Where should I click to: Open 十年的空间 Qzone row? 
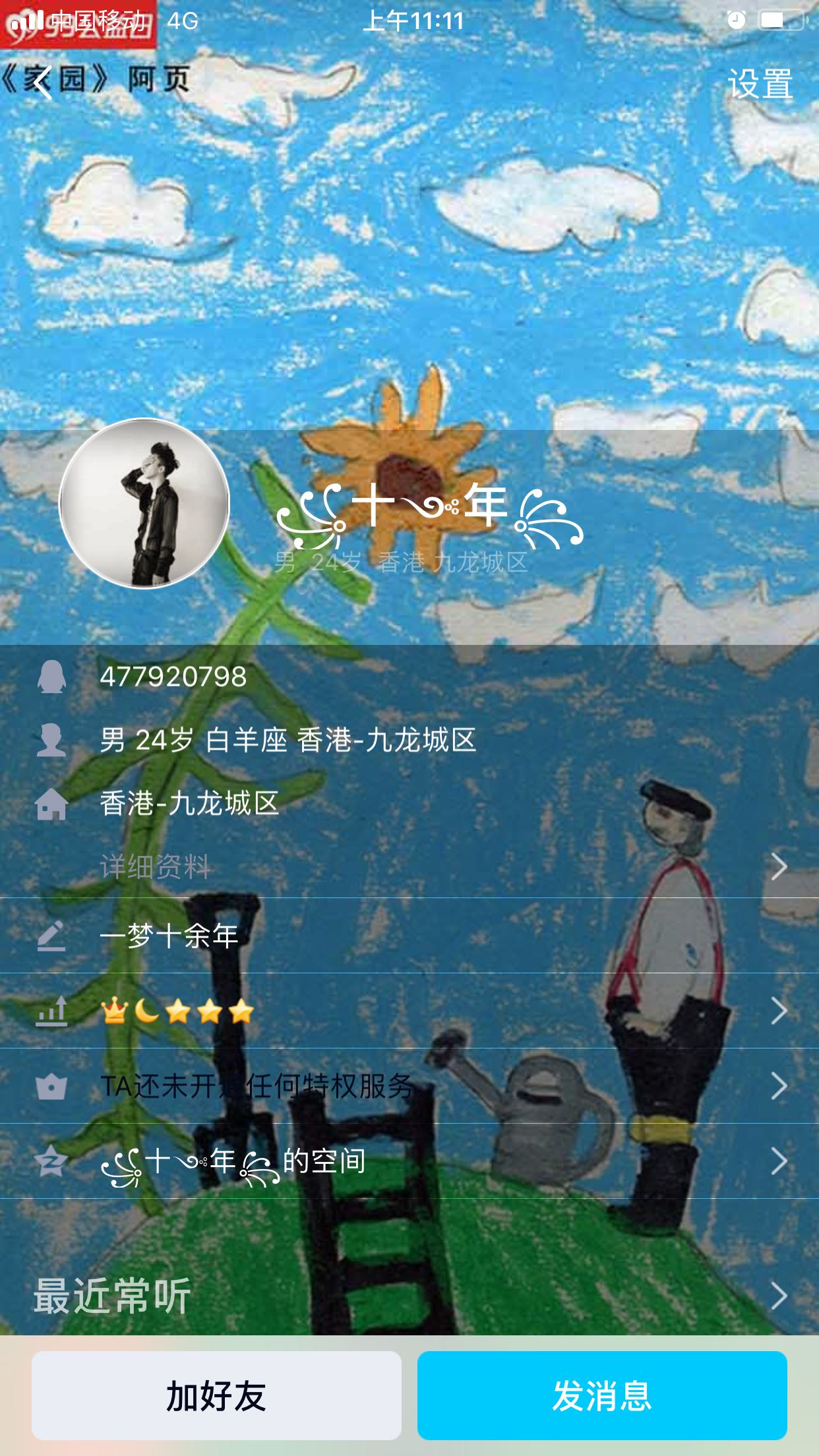tap(409, 1161)
